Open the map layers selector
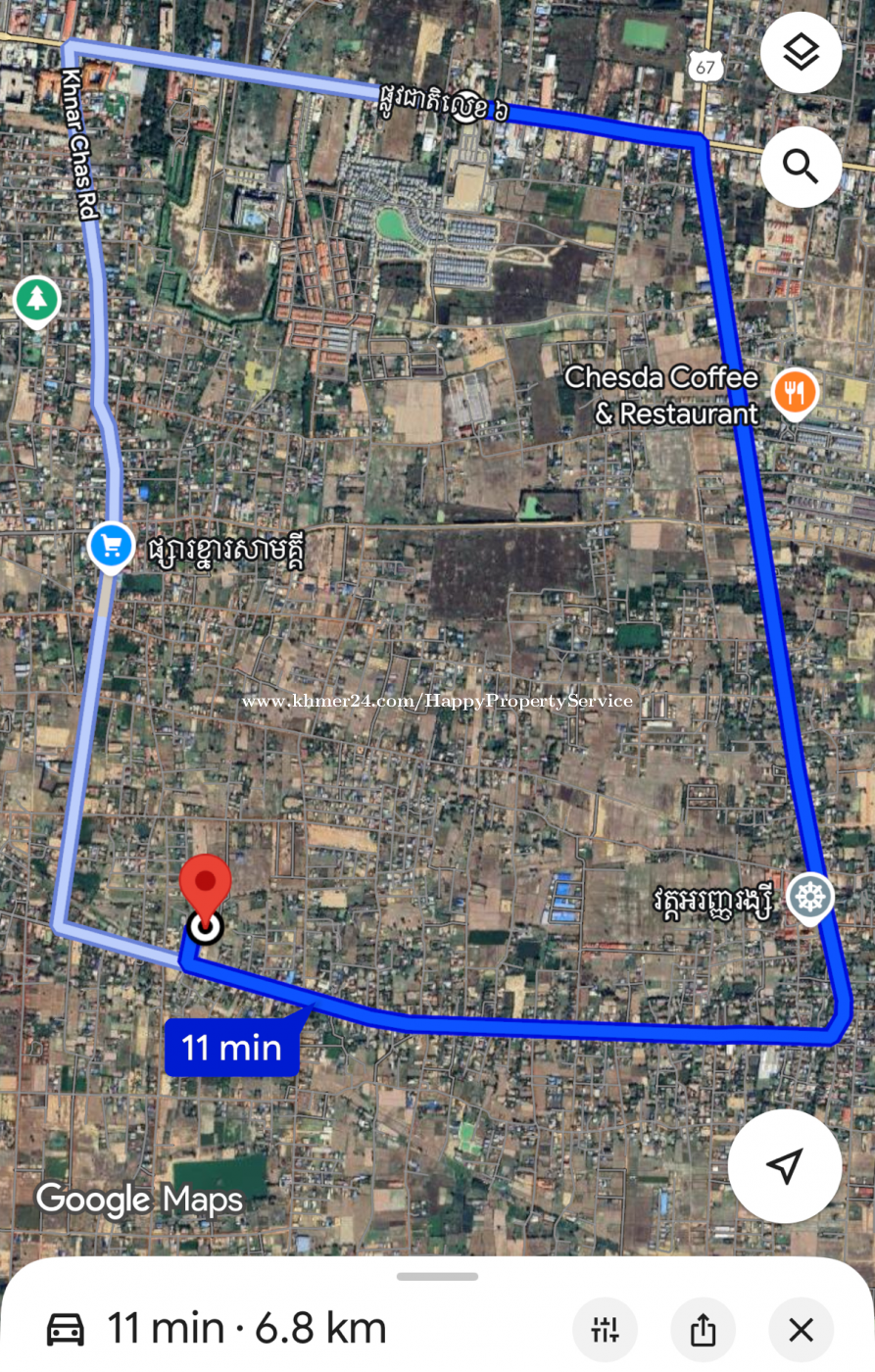Viewport: 875px width, 1372px height. 801,53
